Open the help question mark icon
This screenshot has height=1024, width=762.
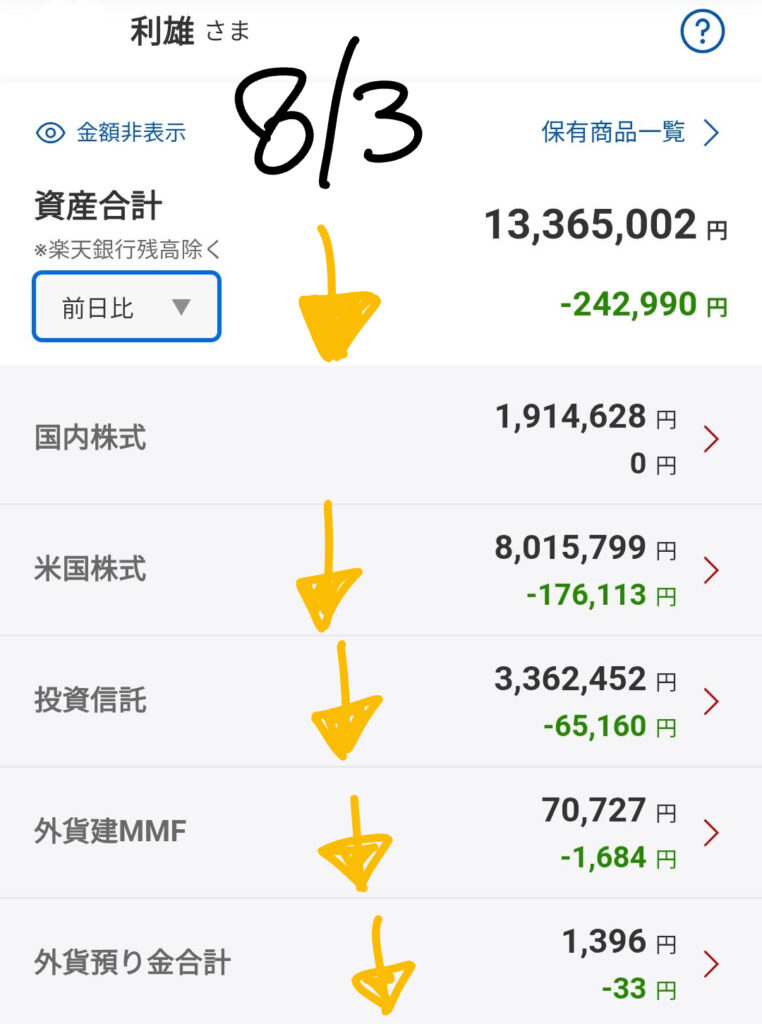click(x=703, y=31)
